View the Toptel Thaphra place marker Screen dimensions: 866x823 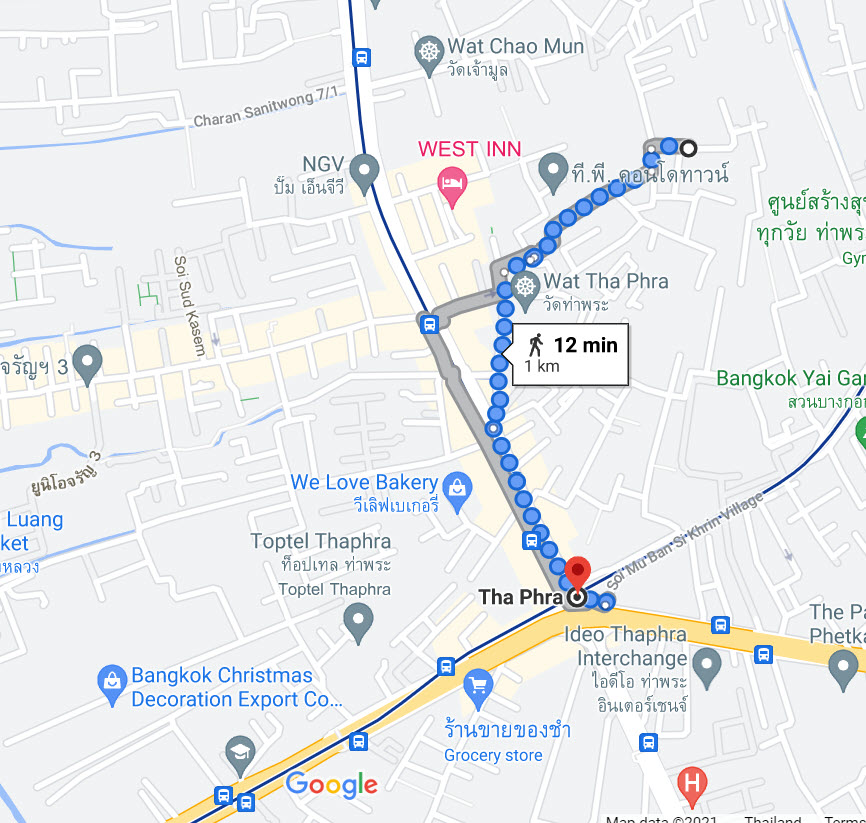click(x=358, y=625)
